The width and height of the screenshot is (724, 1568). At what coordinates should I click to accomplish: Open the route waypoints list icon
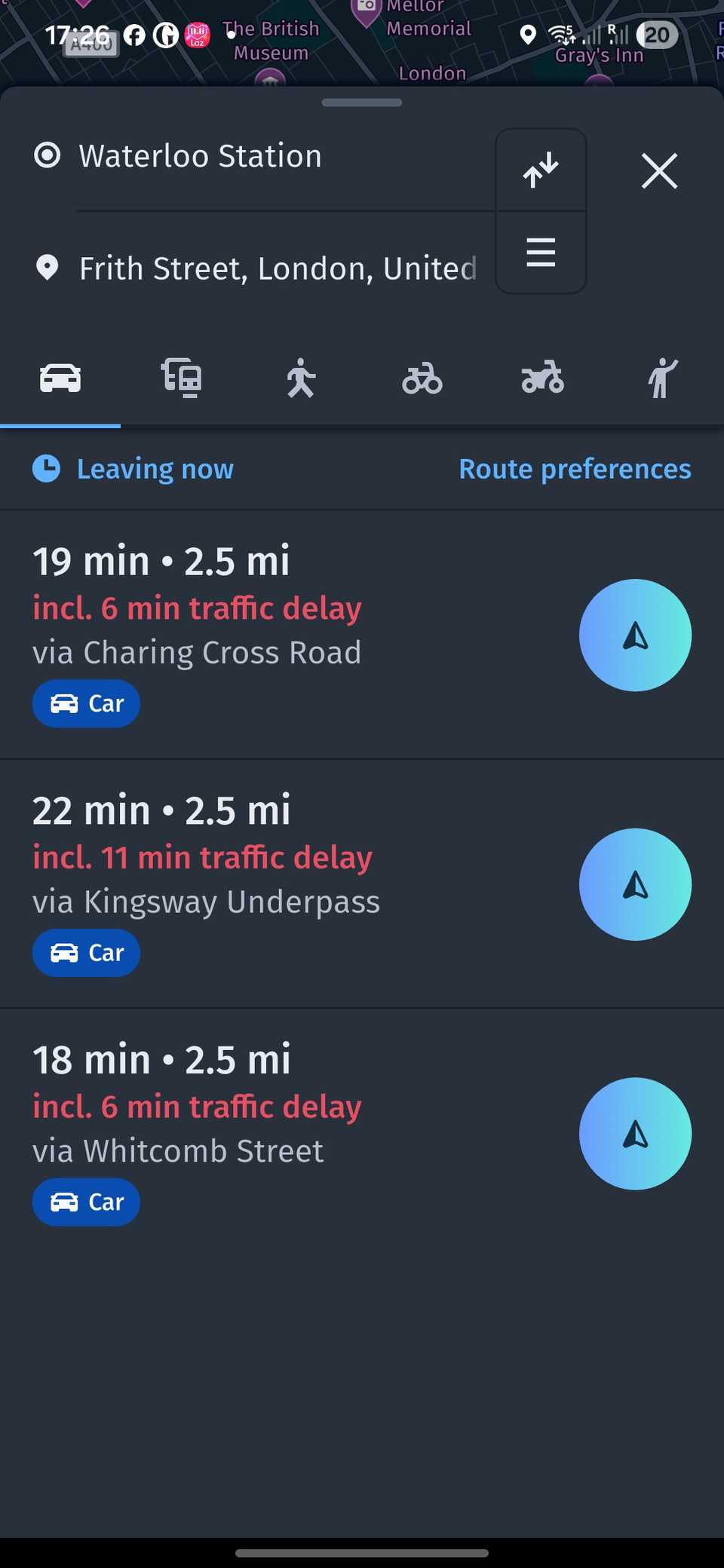pyautogui.click(x=541, y=254)
